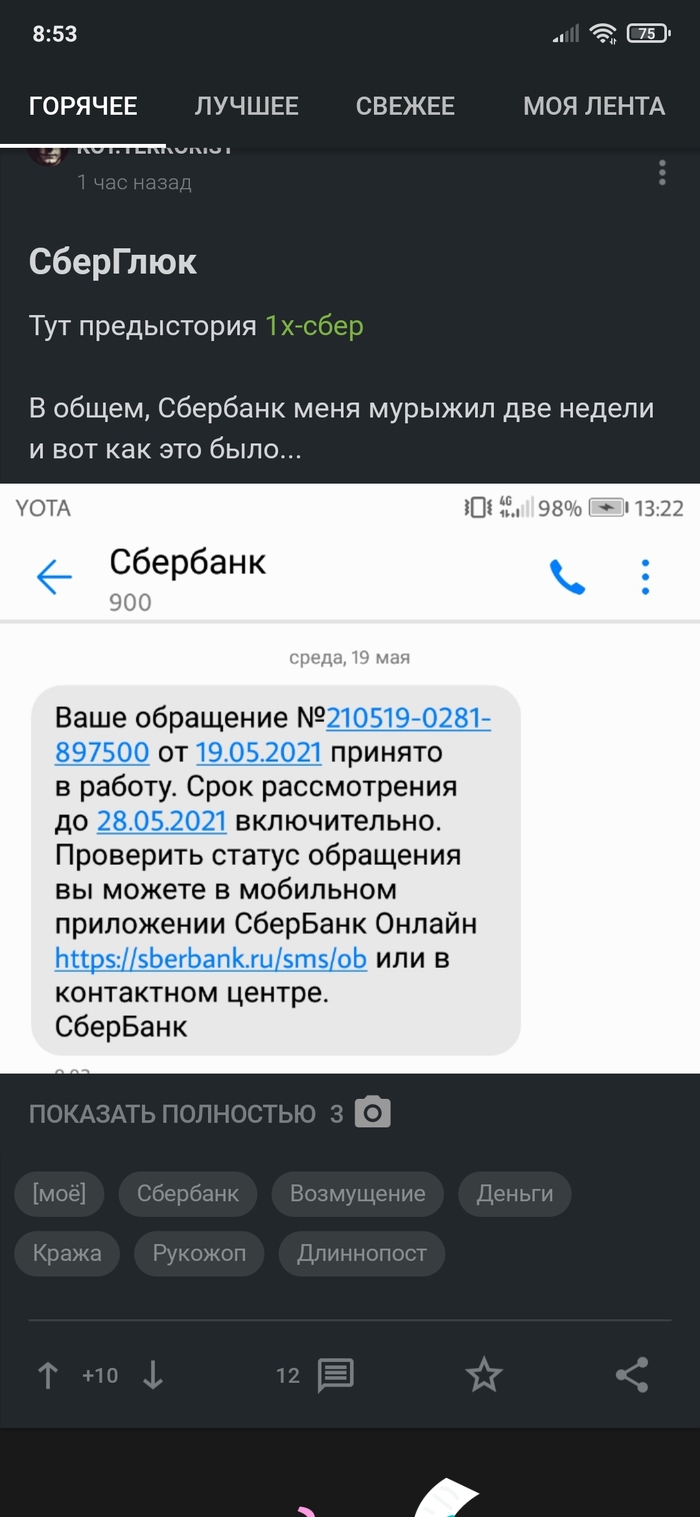Upvote the СберГлюк post
700x1517 pixels.
tap(47, 1376)
